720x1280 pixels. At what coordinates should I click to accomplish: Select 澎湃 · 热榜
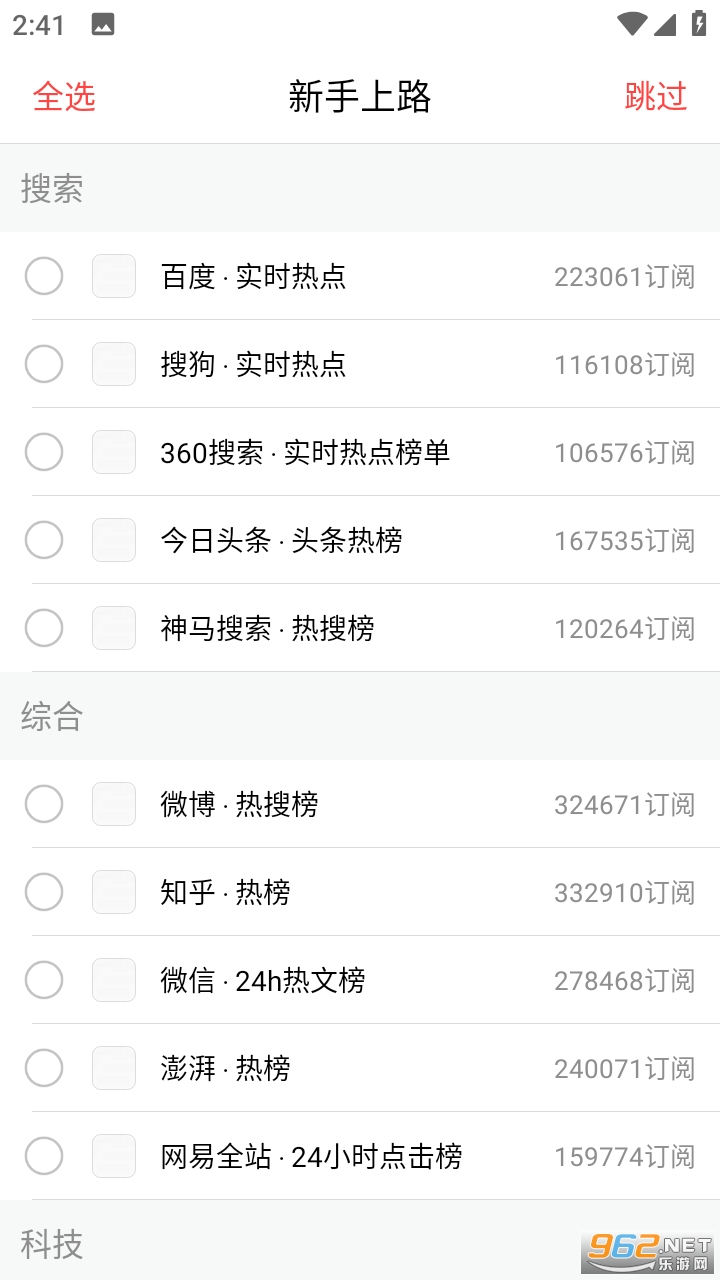click(x=44, y=1068)
